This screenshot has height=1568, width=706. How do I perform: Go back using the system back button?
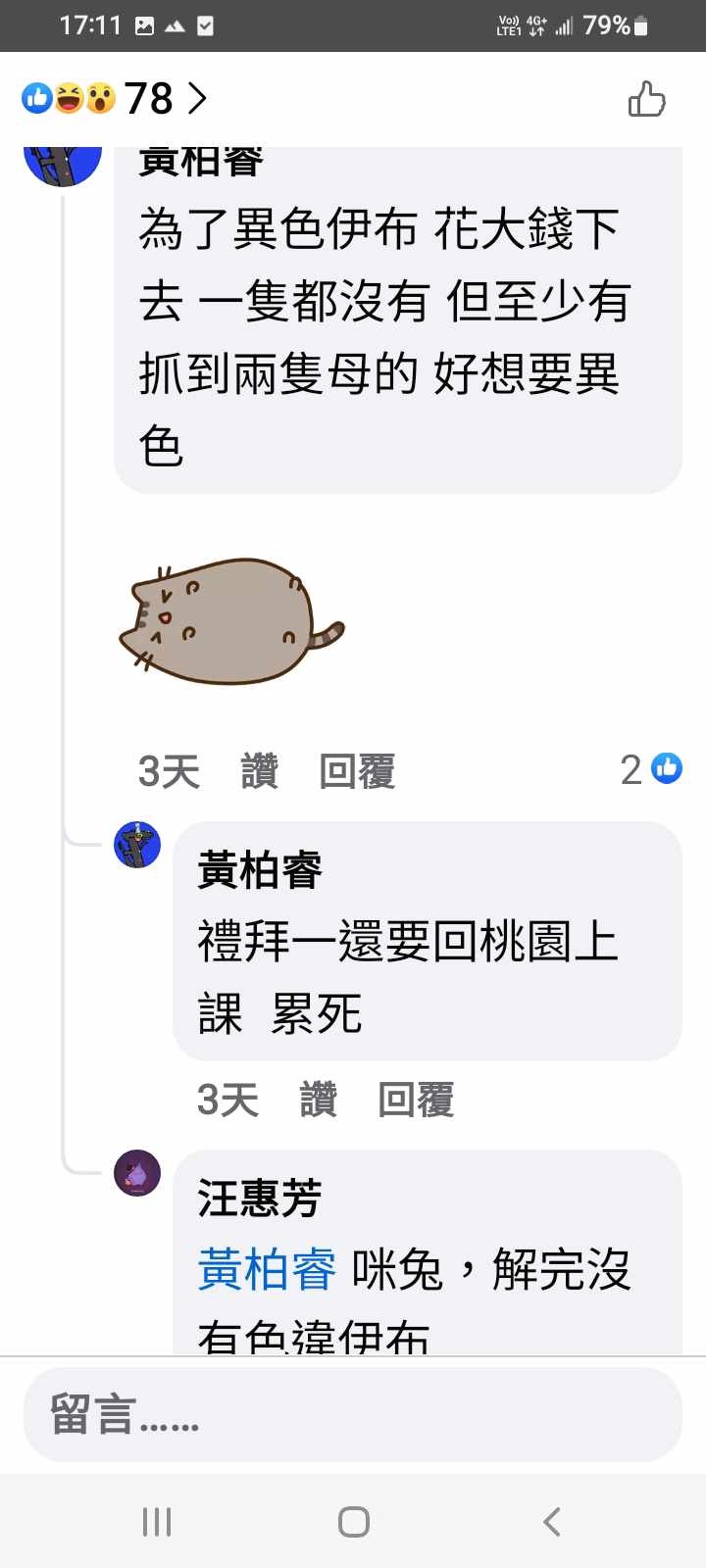(551, 1521)
